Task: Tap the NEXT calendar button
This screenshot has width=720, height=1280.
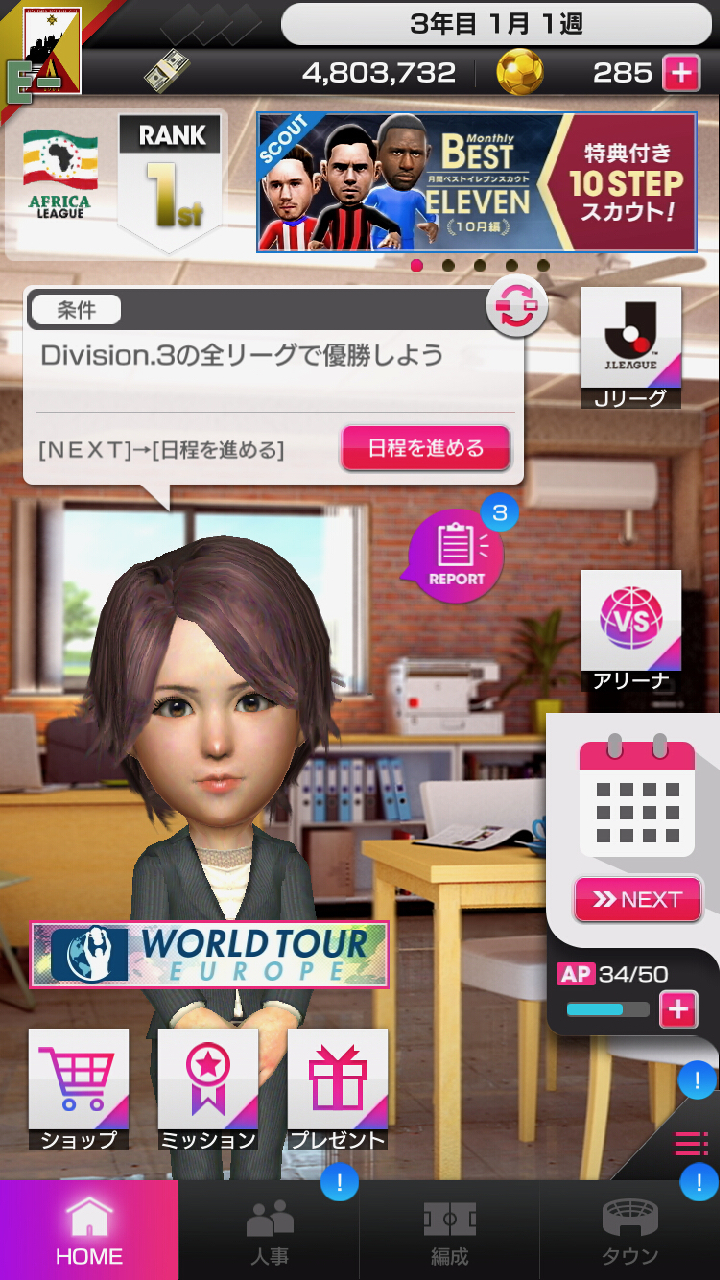Action: [x=638, y=898]
